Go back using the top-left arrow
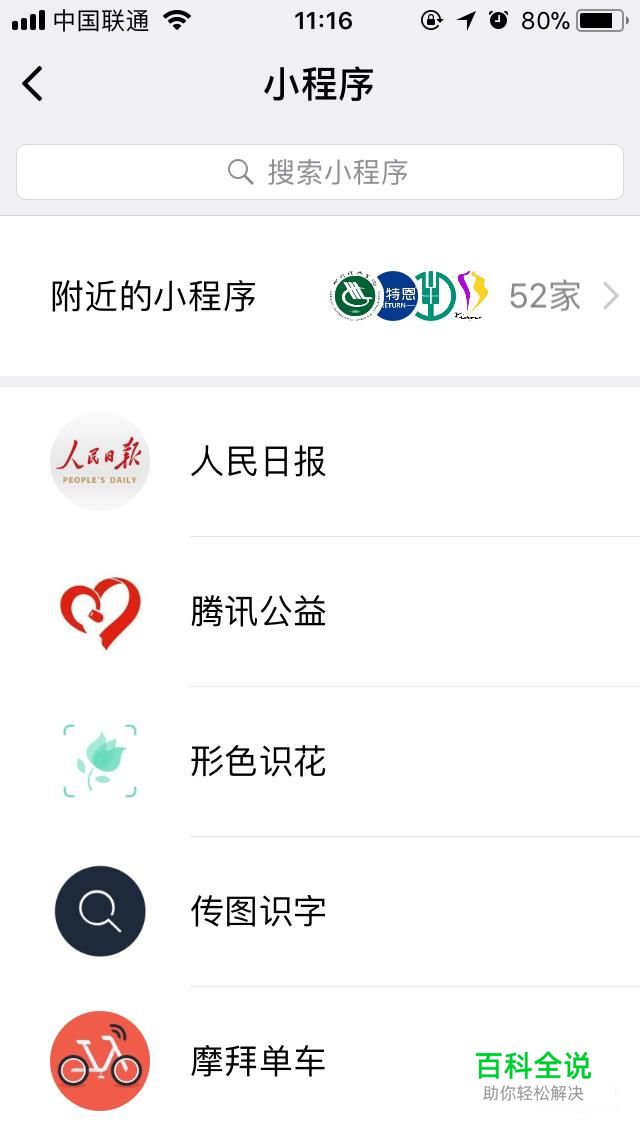Viewport: 640px width, 1136px height. 33,83
